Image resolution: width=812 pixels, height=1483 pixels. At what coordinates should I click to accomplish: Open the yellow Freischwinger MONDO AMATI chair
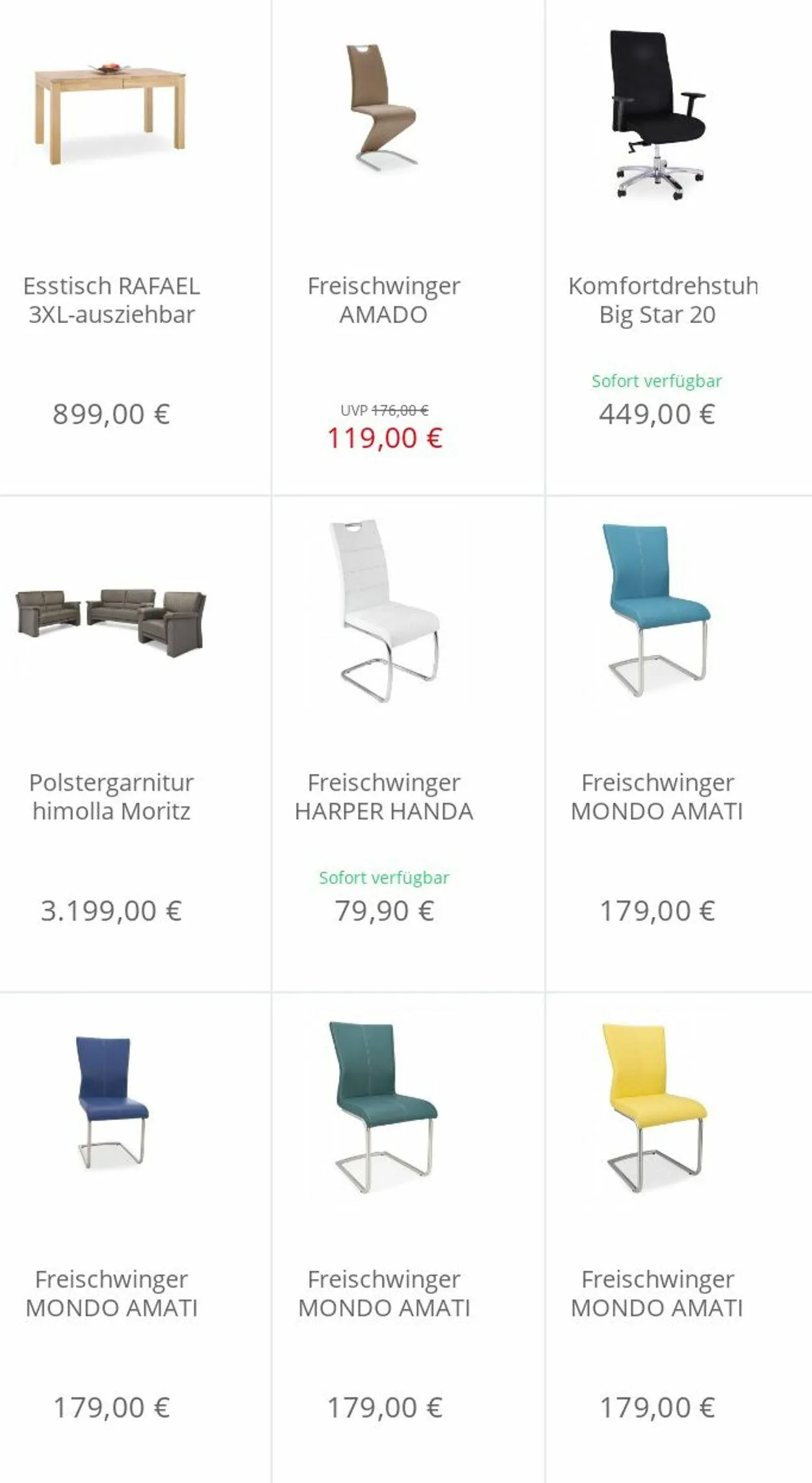(x=679, y=1238)
